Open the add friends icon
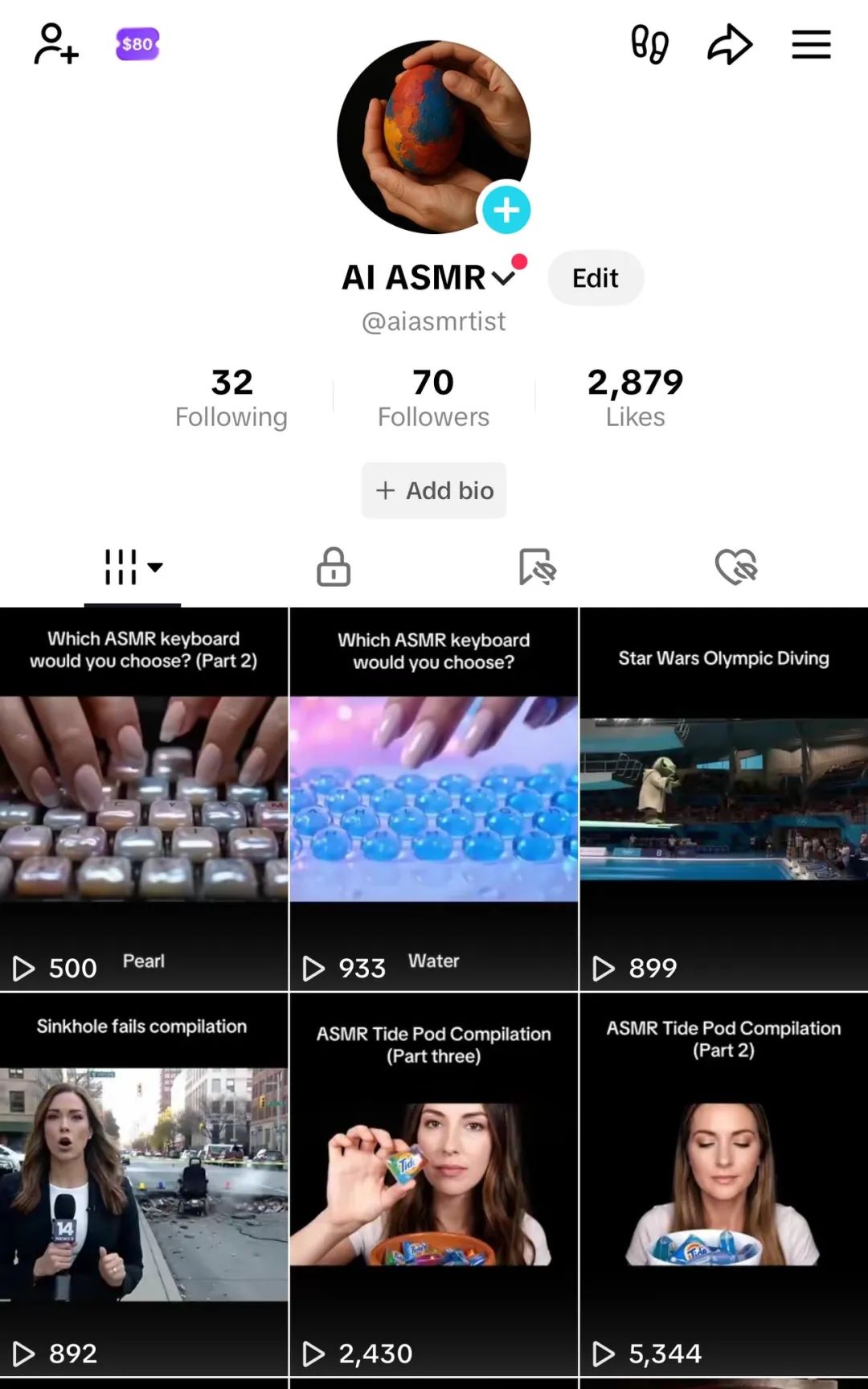This screenshot has width=868, height=1389. pos(56,44)
